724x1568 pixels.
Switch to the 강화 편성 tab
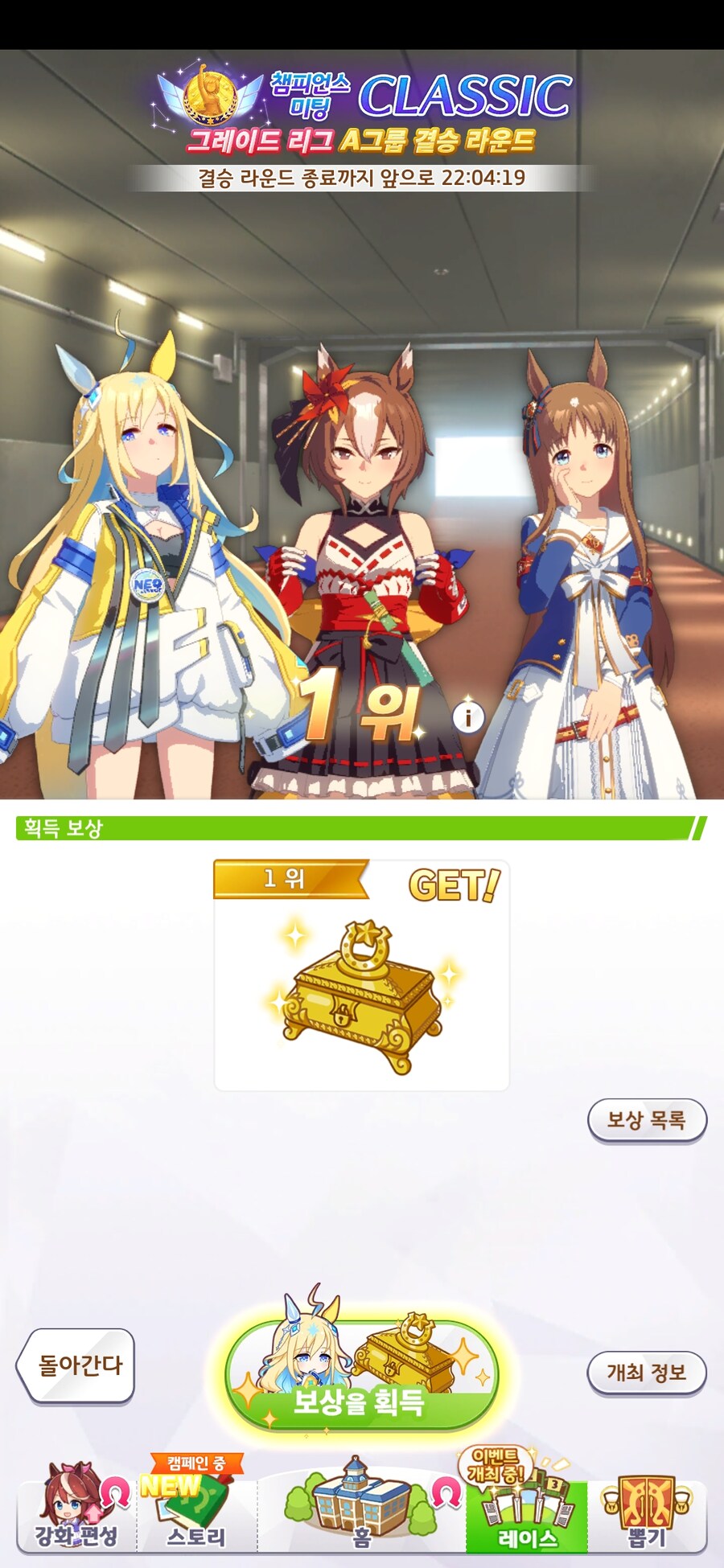[x=76, y=1515]
